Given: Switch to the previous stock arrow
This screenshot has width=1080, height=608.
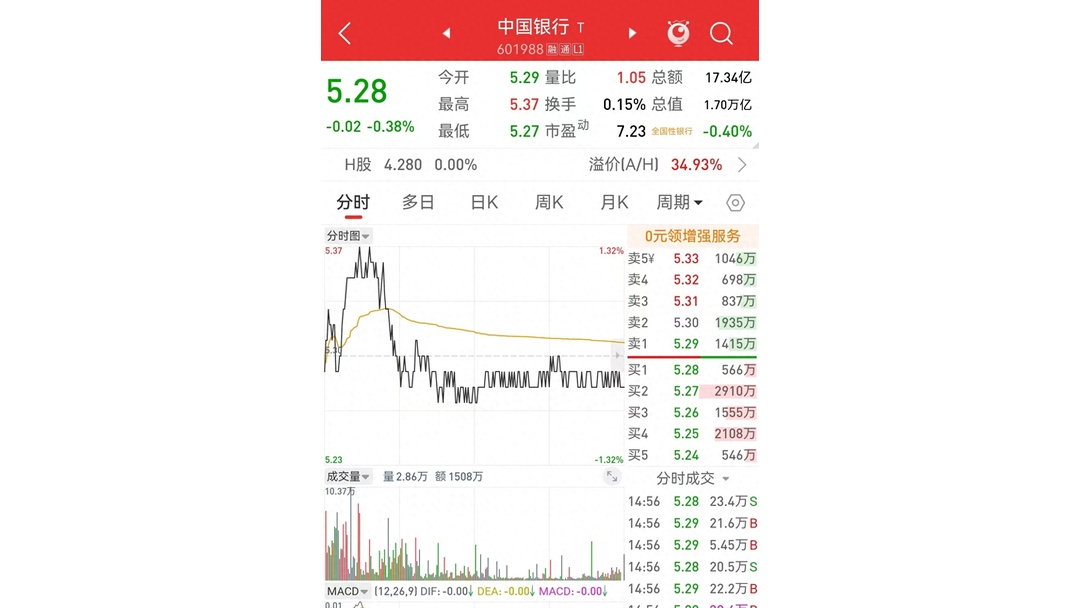Looking at the screenshot, I should click(x=446, y=33).
